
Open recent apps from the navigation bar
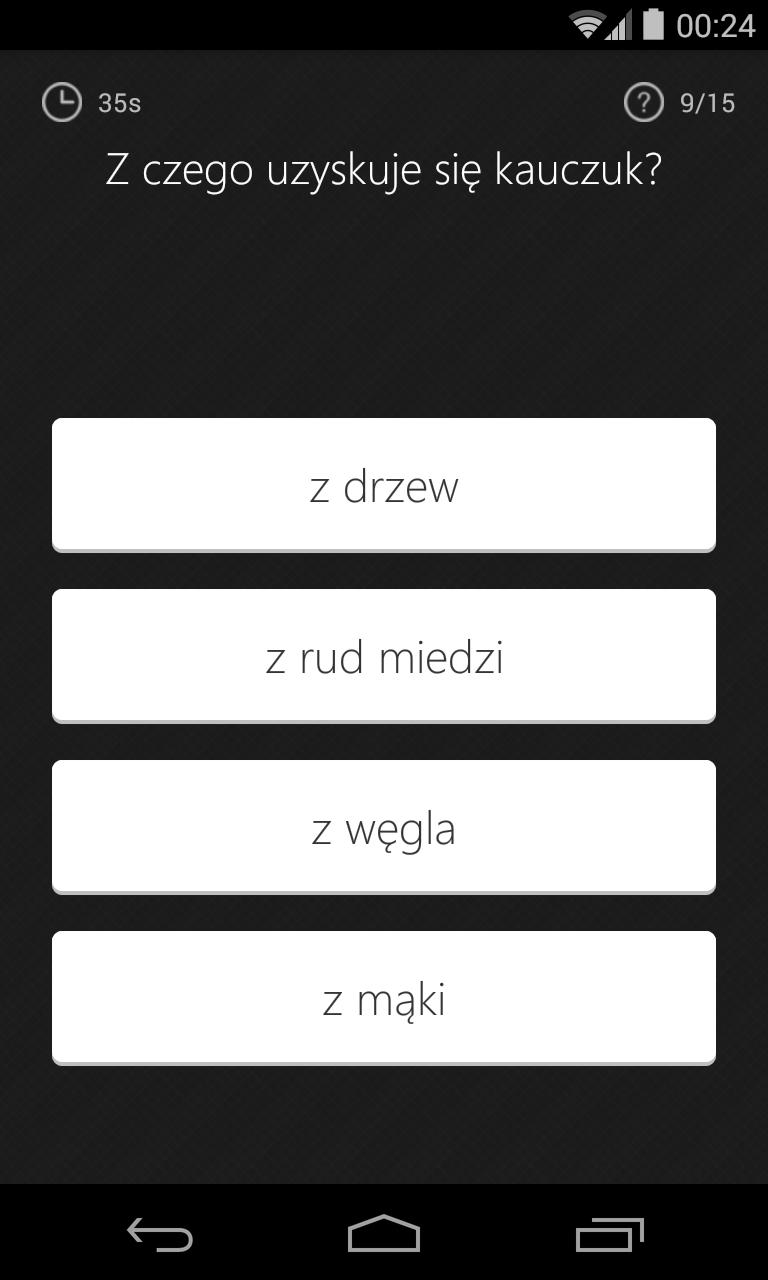(x=609, y=1235)
